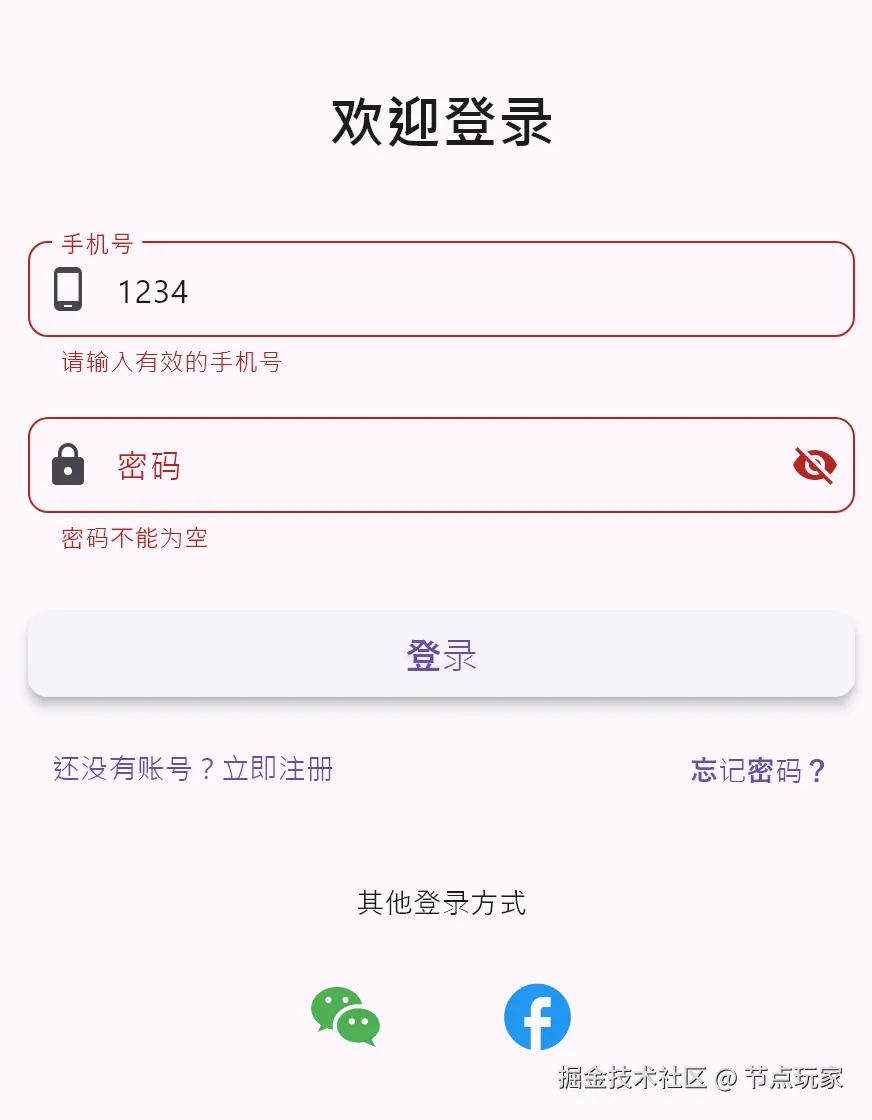Toggle password visibility eye icon

click(814, 466)
